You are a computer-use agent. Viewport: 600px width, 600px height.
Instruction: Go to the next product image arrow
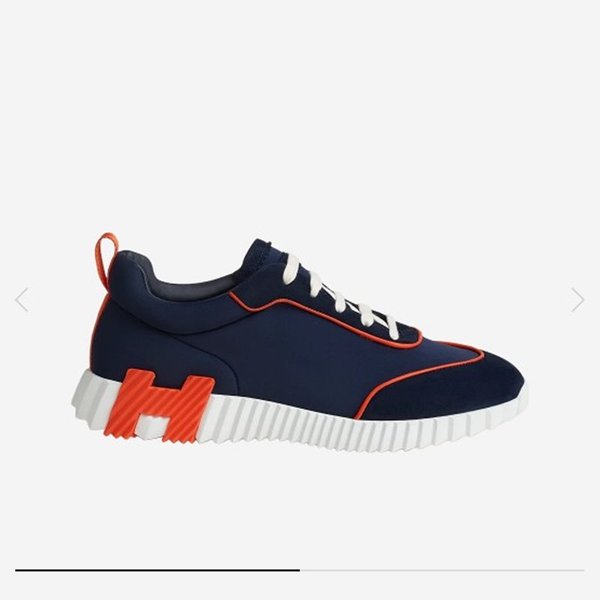[577, 300]
